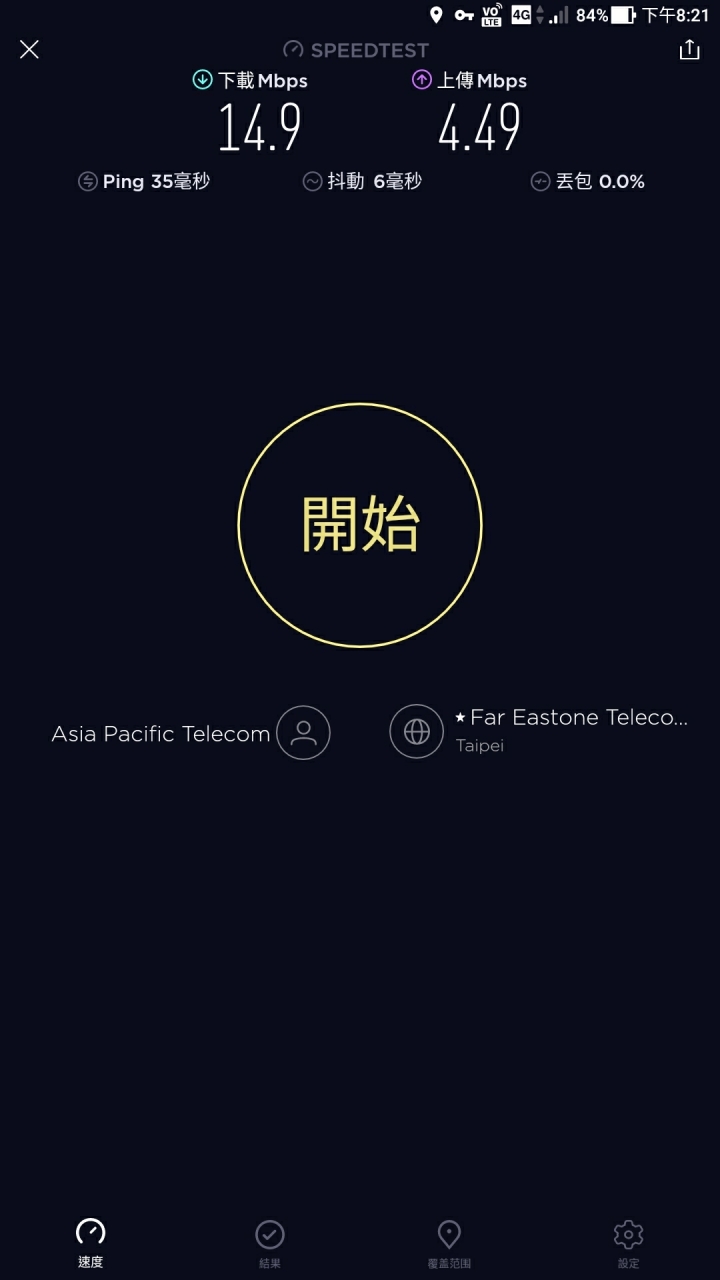Start a new test with 開始
Screen dimensions: 720x1280
tap(360, 525)
